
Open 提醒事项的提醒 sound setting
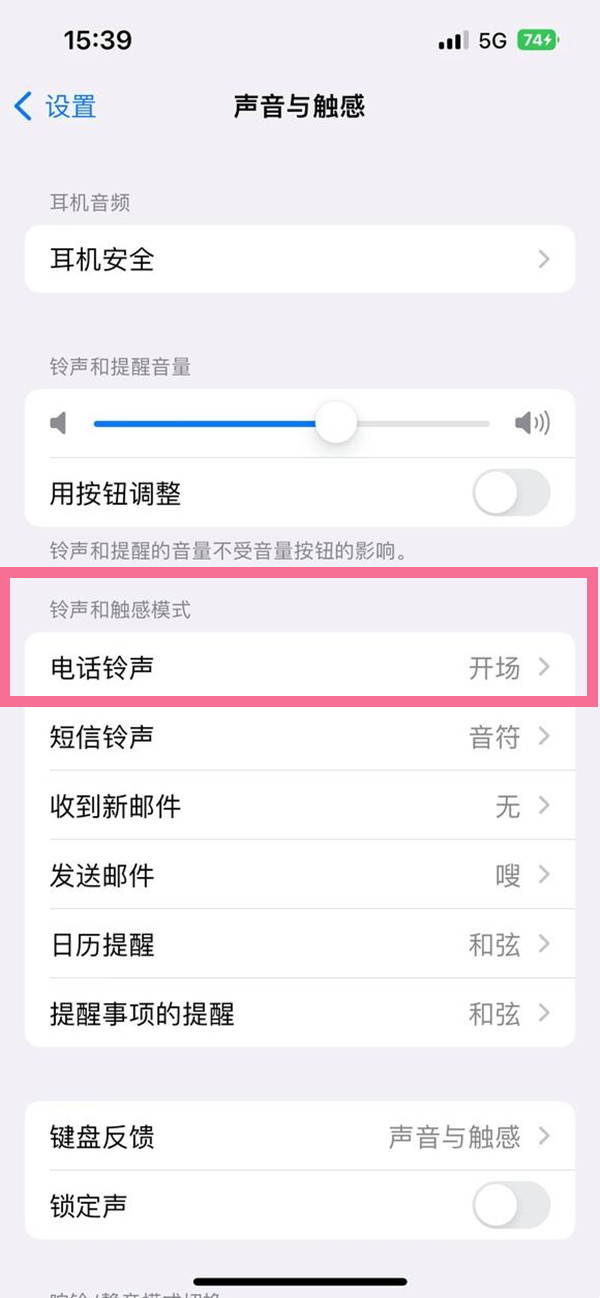[x=300, y=1014]
